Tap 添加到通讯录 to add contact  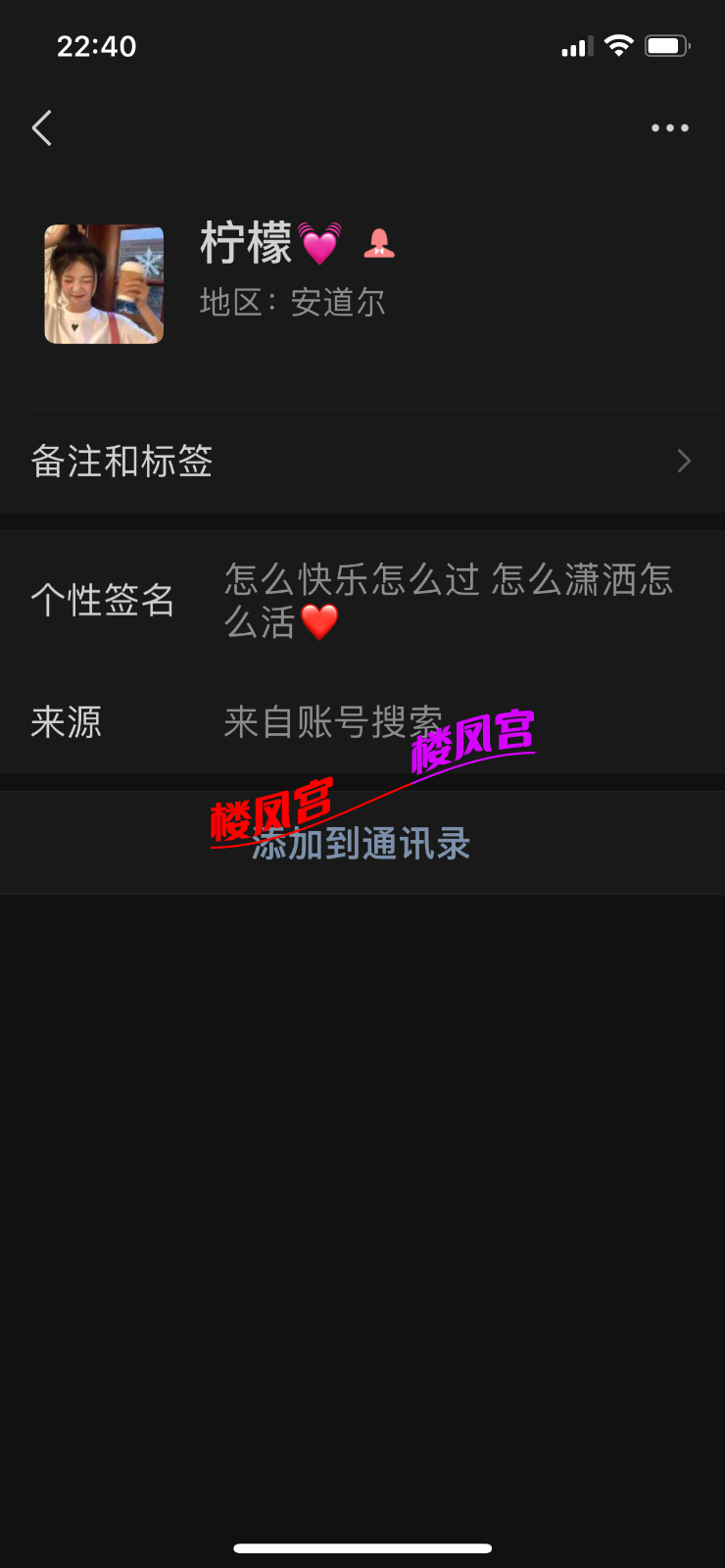[x=362, y=844]
